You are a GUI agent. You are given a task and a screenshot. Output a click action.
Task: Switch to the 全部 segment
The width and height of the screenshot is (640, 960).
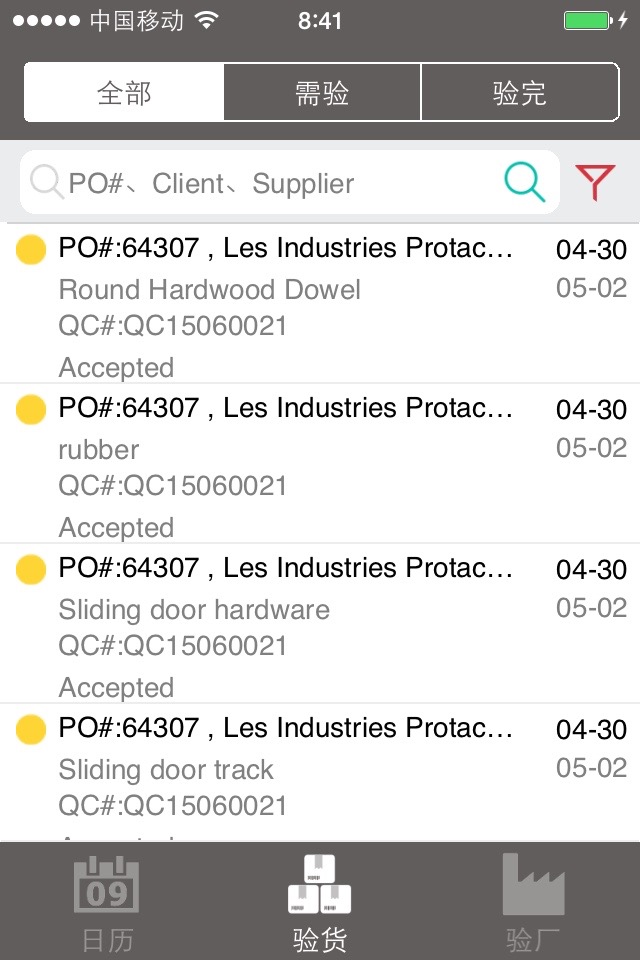click(x=124, y=93)
